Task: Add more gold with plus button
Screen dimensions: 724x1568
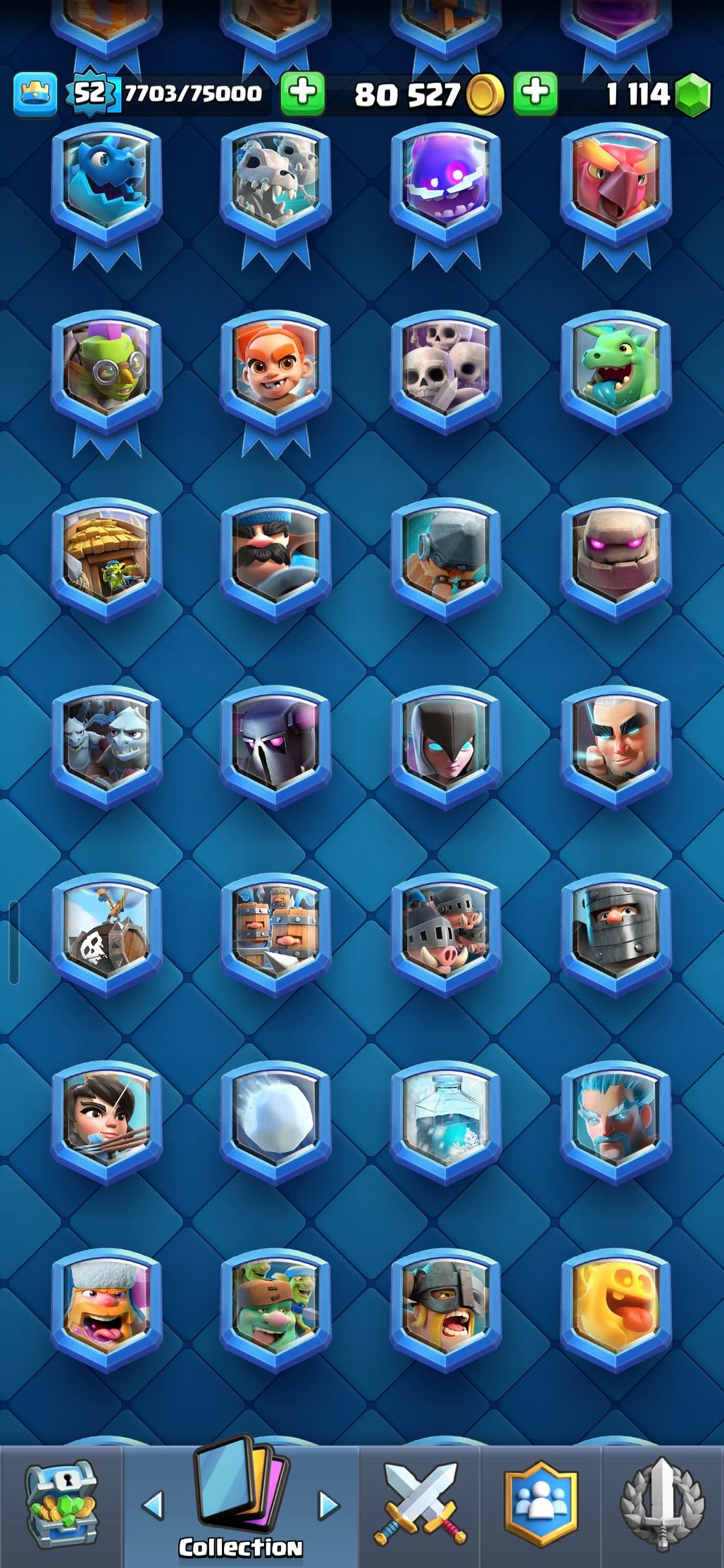Action: [535, 93]
